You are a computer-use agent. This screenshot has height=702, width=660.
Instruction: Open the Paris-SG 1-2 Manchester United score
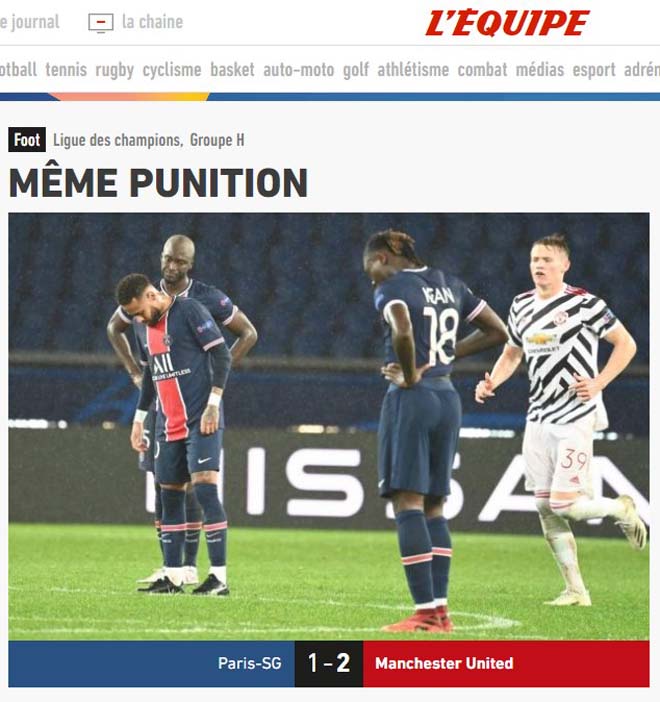[328, 663]
